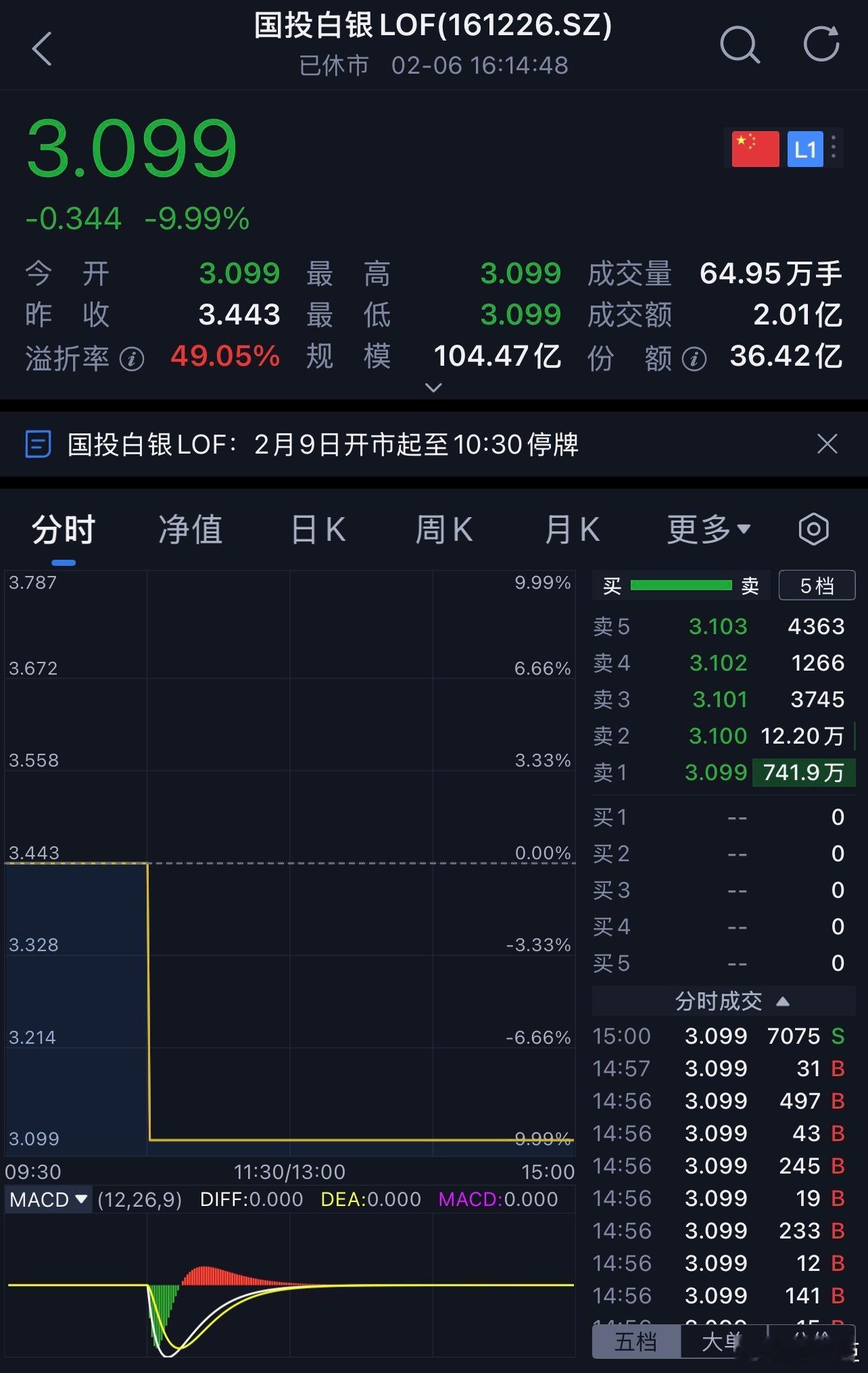
Task: Tap the buy-sell strength ratio bar
Action: (681, 585)
